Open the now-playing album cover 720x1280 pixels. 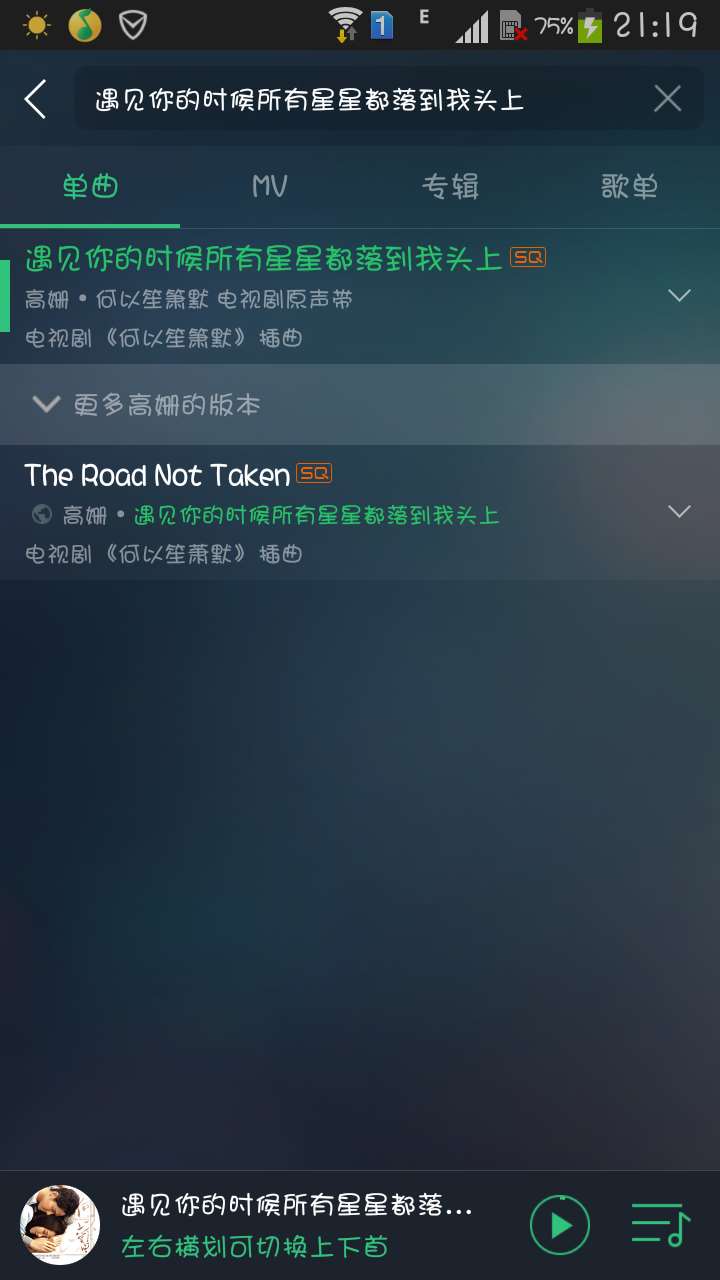(60, 1225)
